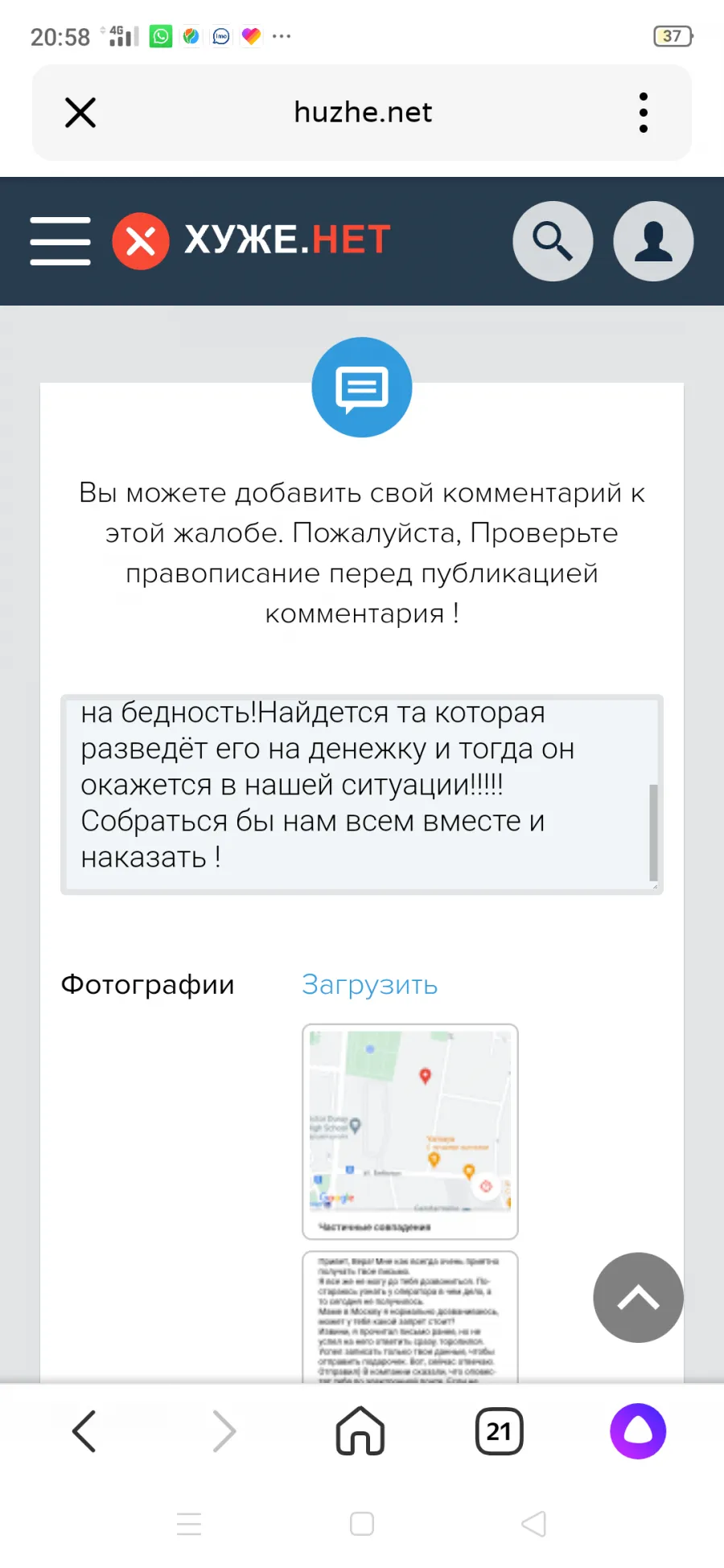Launch the Alice voice assistant
This screenshot has height=1568, width=724.
click(x=638, y=1431)
